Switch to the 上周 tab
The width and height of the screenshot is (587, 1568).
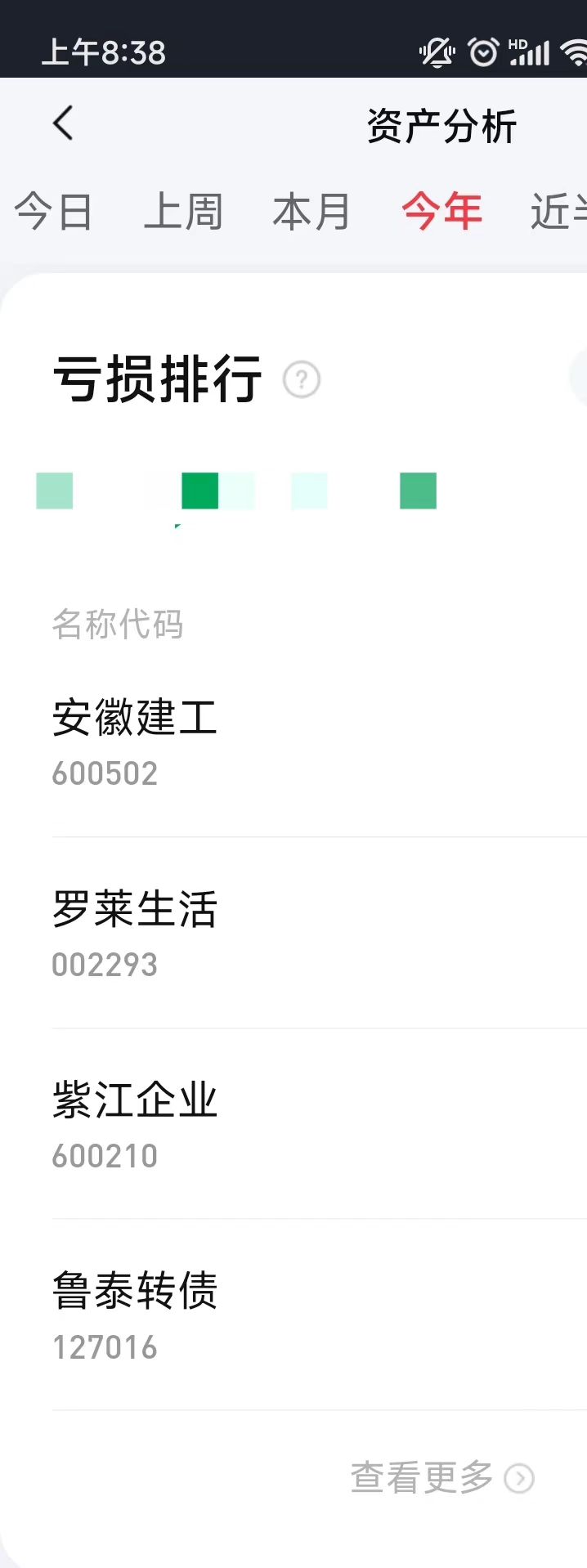(x=182, y=212)
